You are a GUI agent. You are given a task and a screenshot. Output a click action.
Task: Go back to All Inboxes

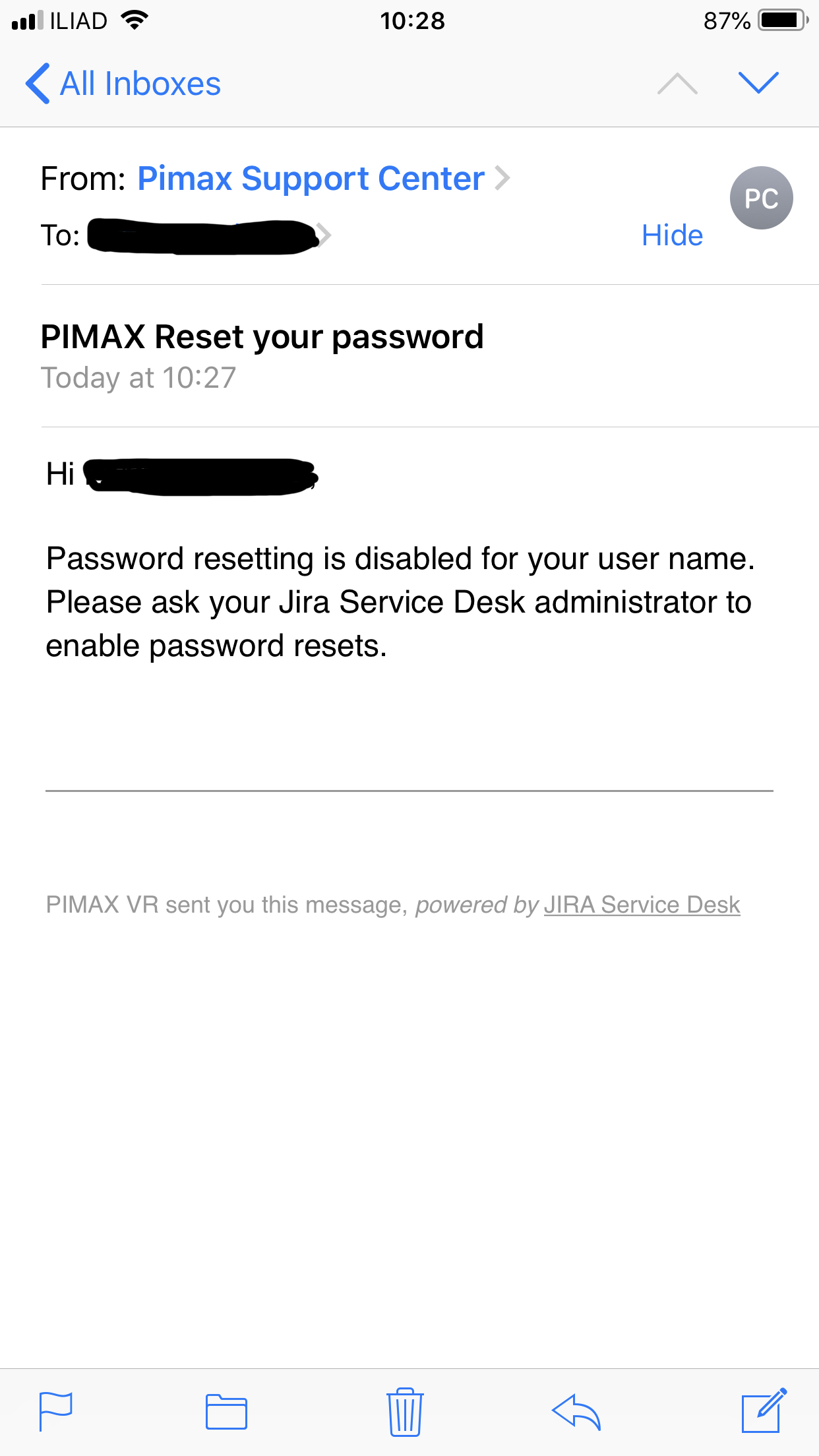123,84
